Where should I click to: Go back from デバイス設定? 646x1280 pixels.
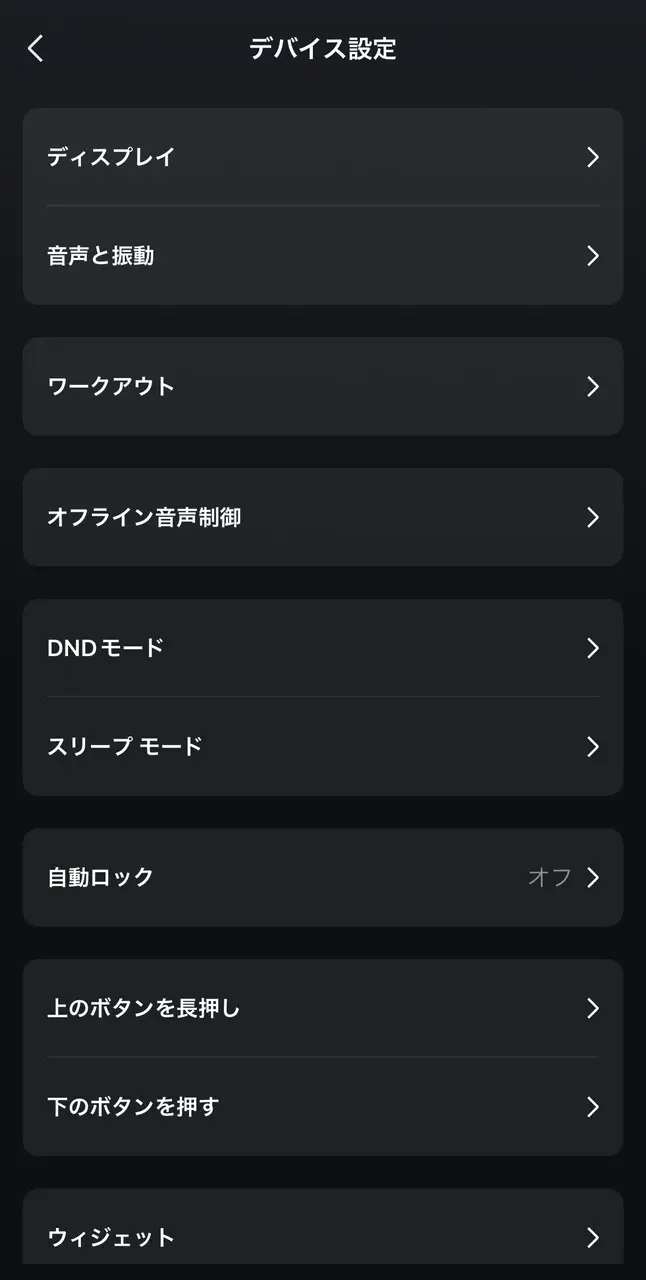tap(36, 48)
